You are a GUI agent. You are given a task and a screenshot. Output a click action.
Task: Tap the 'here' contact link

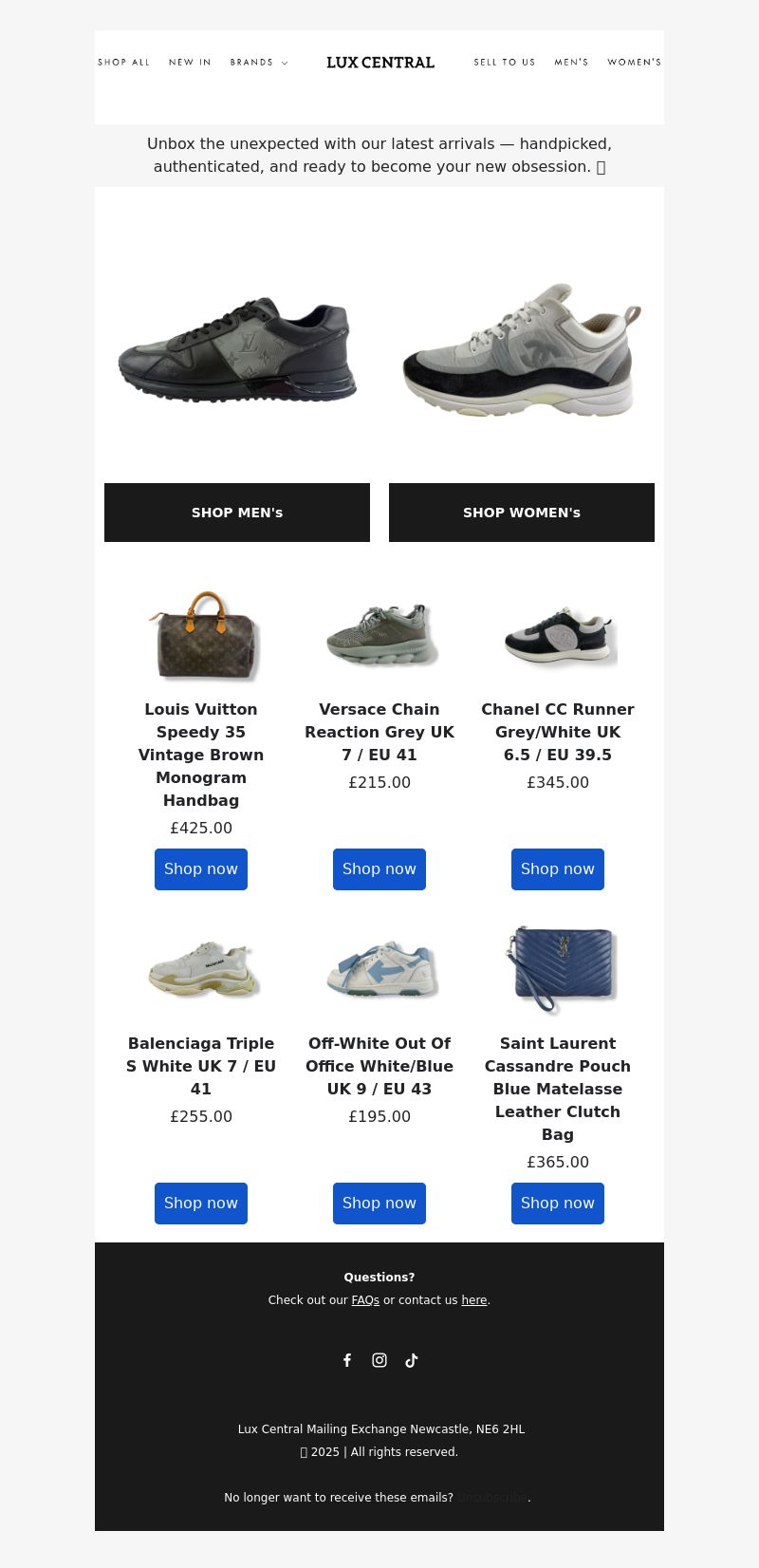[474, 1300]
